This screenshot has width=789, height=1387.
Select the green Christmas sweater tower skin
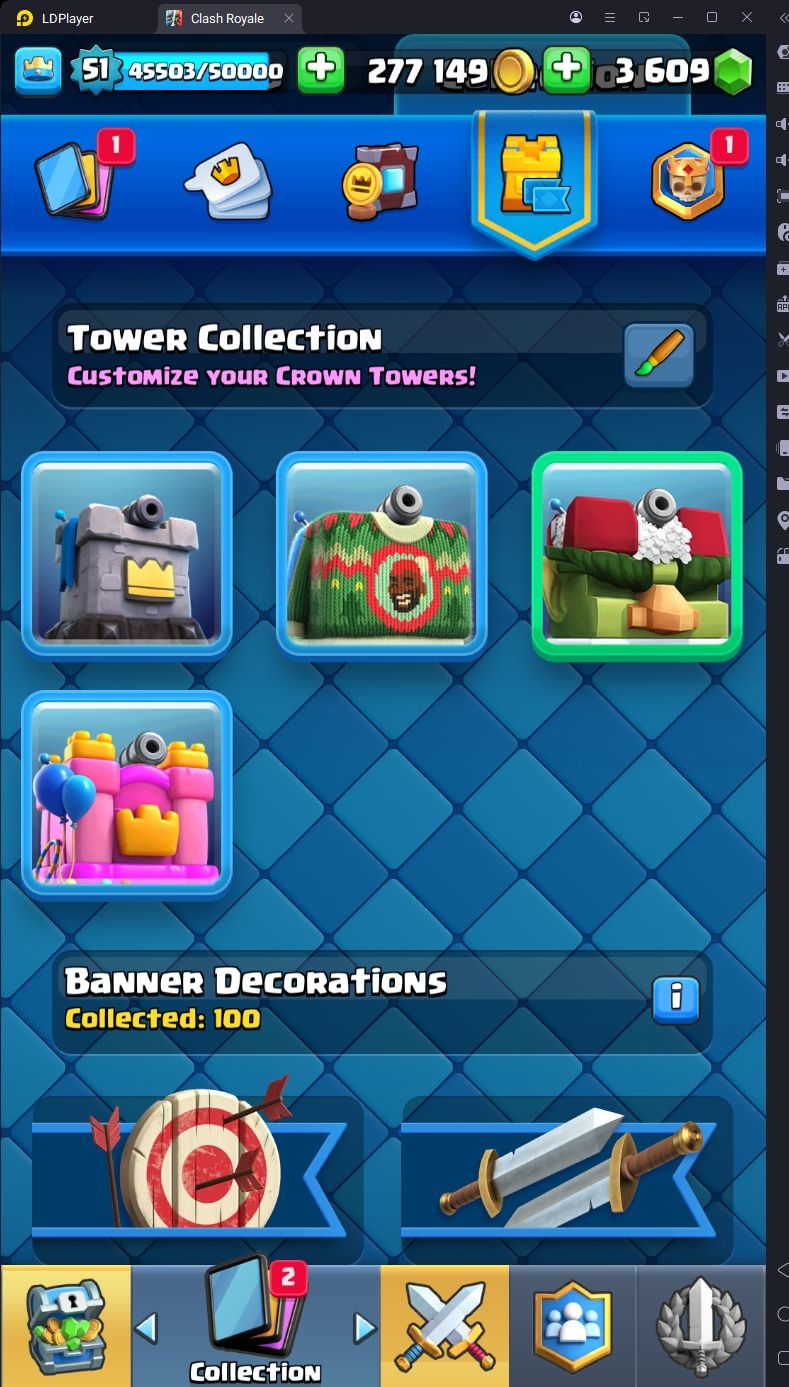382,555
